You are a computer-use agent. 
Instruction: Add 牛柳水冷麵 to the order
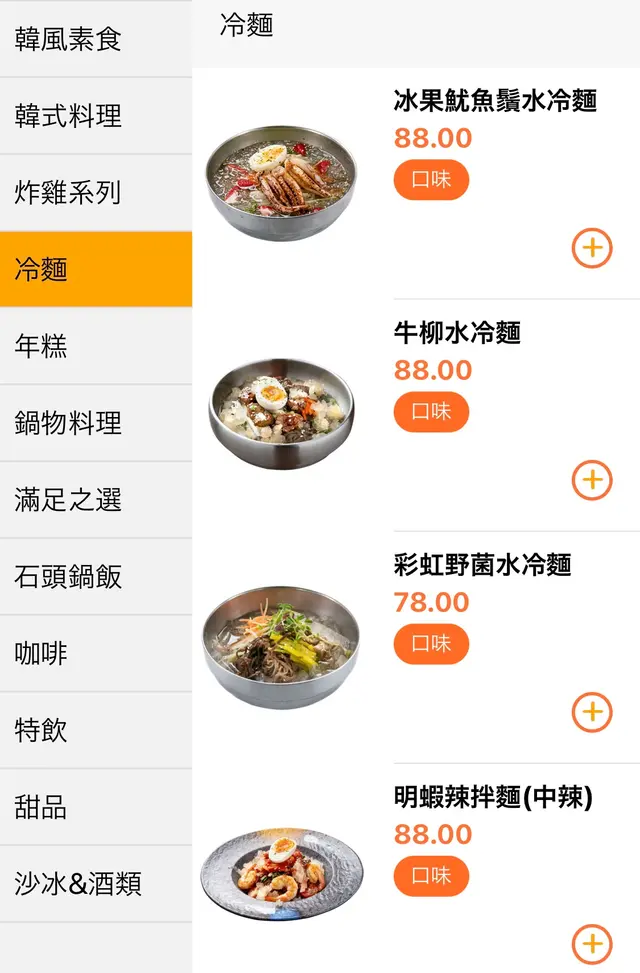[591, 480]
